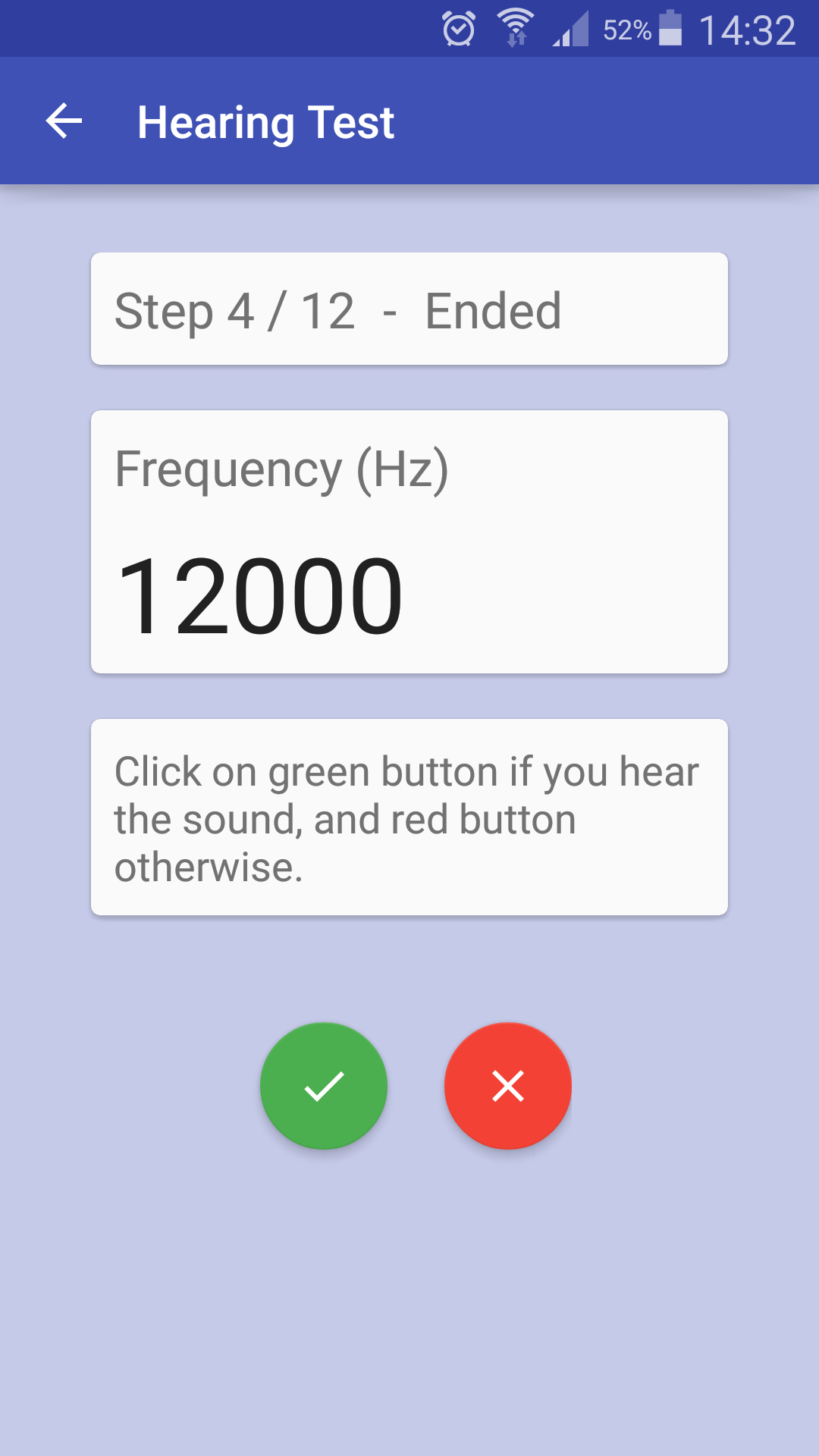The width and height of the screenshot is (819, 1456).
Task: Tap the instruction text card
Action: (x=409, y=817)
